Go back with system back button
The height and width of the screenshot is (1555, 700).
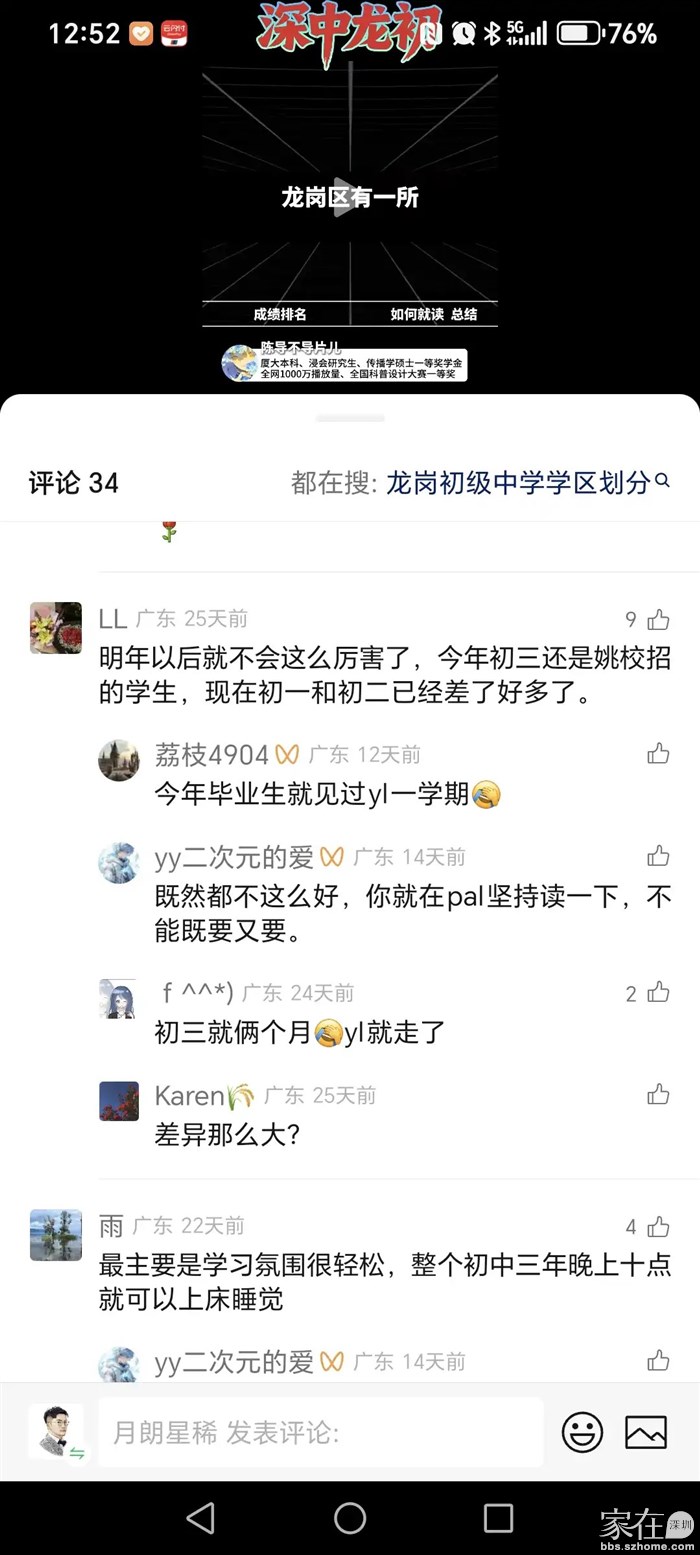(x=201, y=1517)
